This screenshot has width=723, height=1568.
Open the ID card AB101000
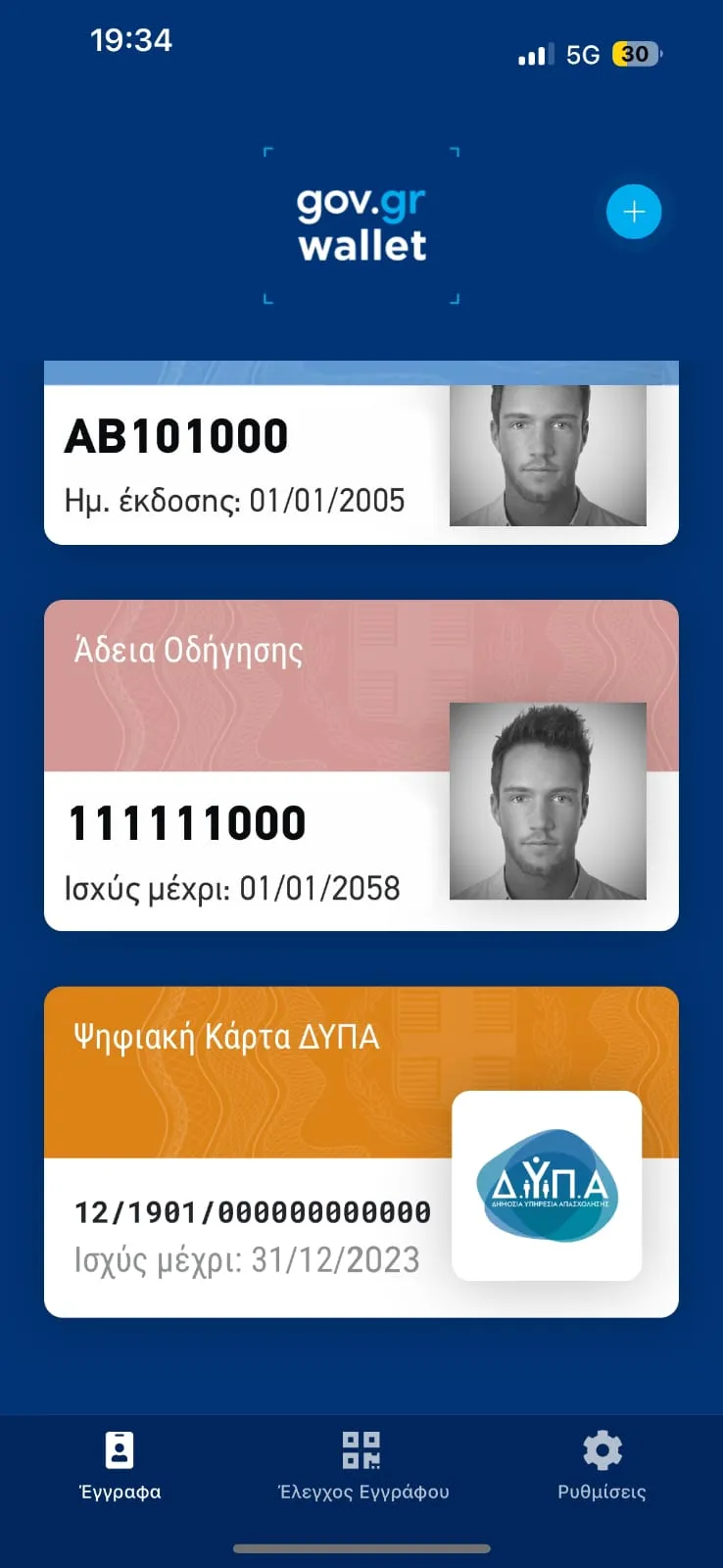[x=245, y=461]
